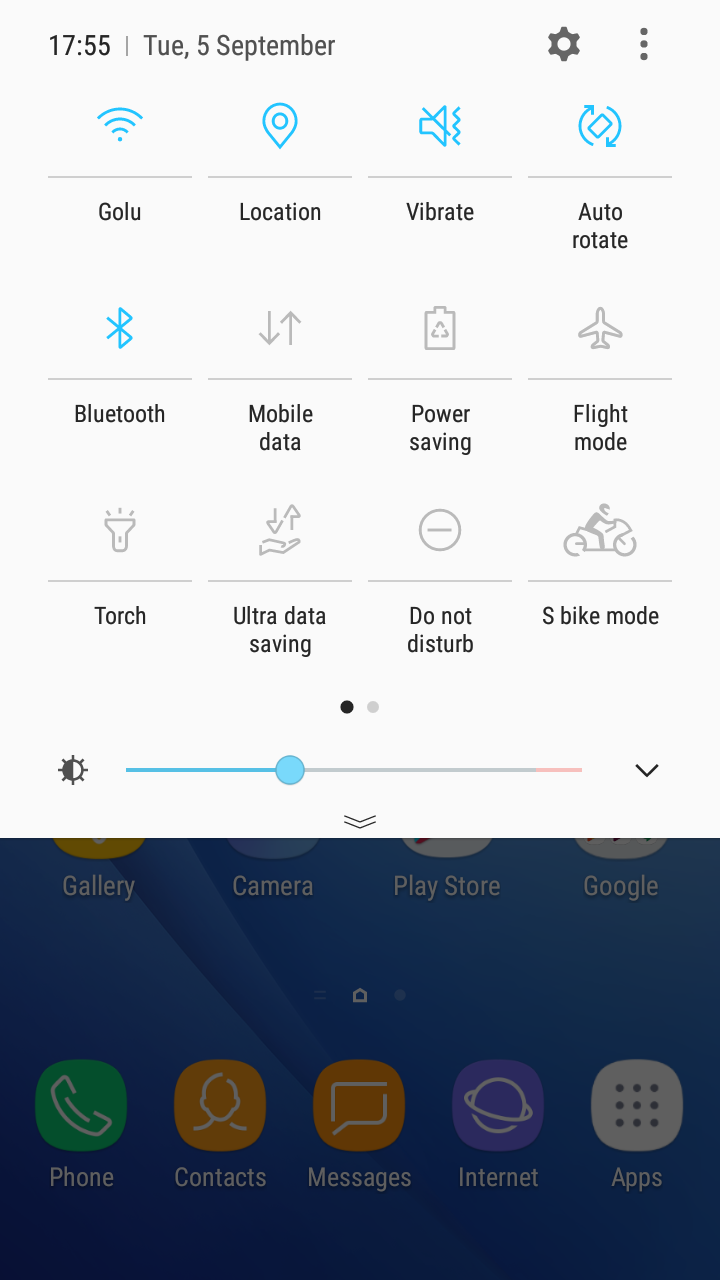Enable Ultra data saving
This screenshot has width=720, height=1280.
click(280, 530)
